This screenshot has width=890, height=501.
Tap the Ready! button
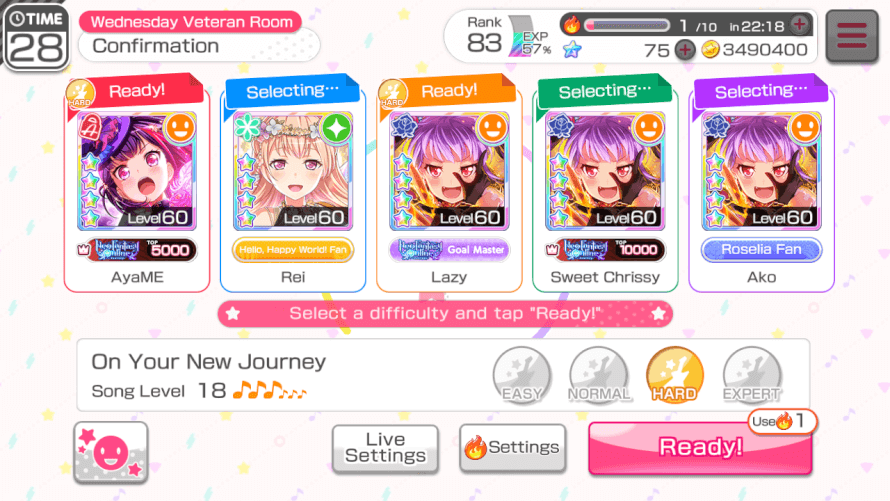[x=700, y=448]
